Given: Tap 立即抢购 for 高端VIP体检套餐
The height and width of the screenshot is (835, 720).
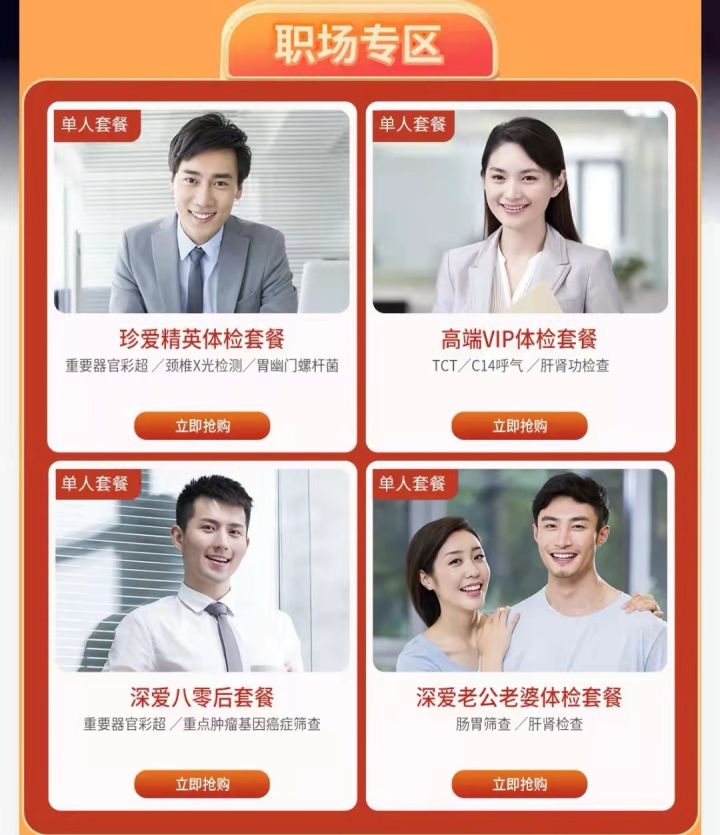Looking at the screenshot, I should click(x=519, y=425).
